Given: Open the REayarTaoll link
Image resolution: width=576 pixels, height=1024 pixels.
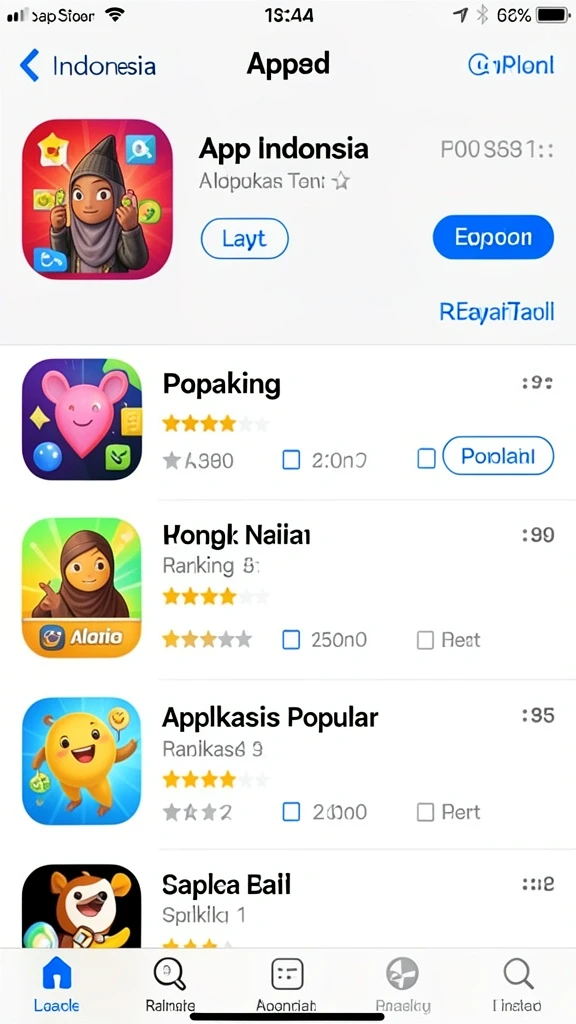Looking at the screenshot, I should pyautogui.click(x=496, y=312).
